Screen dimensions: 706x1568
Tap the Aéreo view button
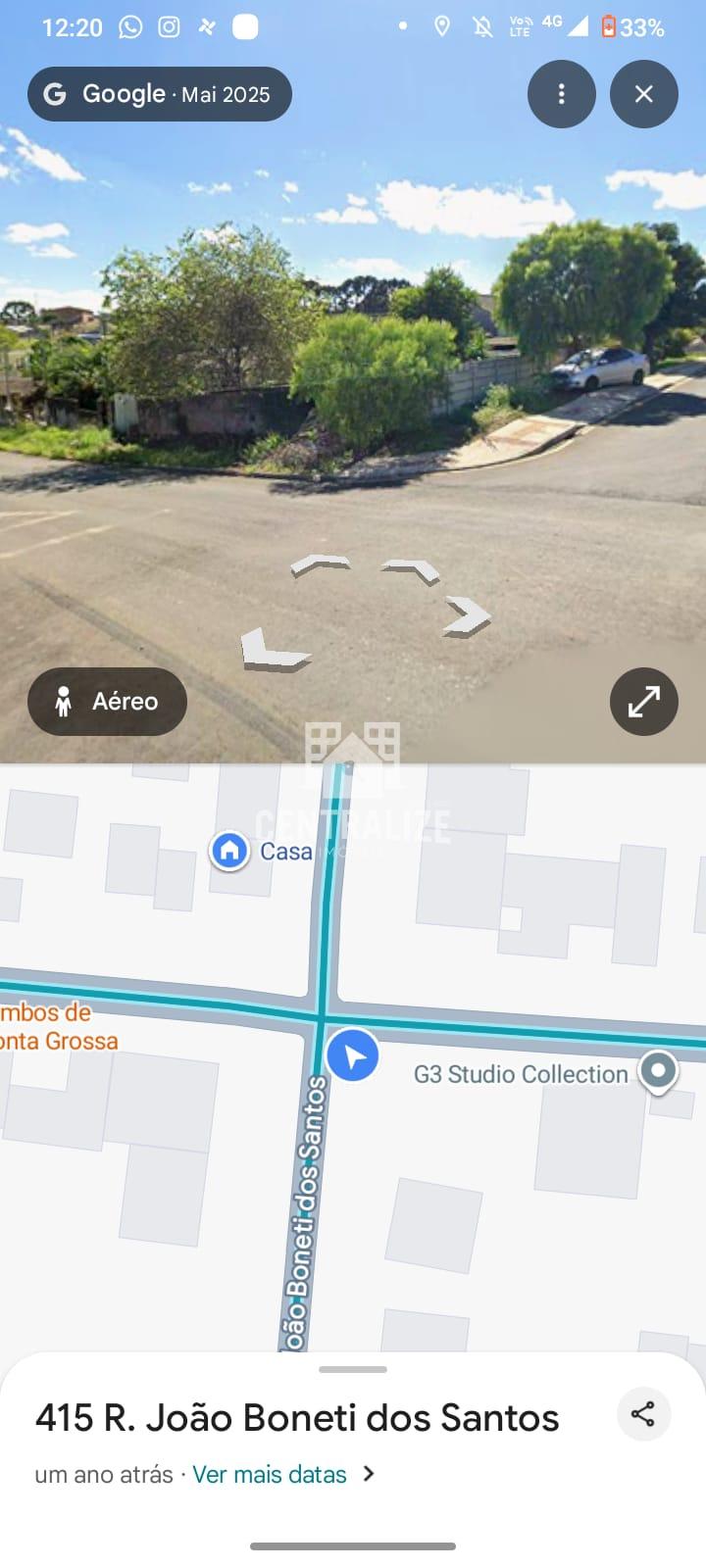point(107,702)
